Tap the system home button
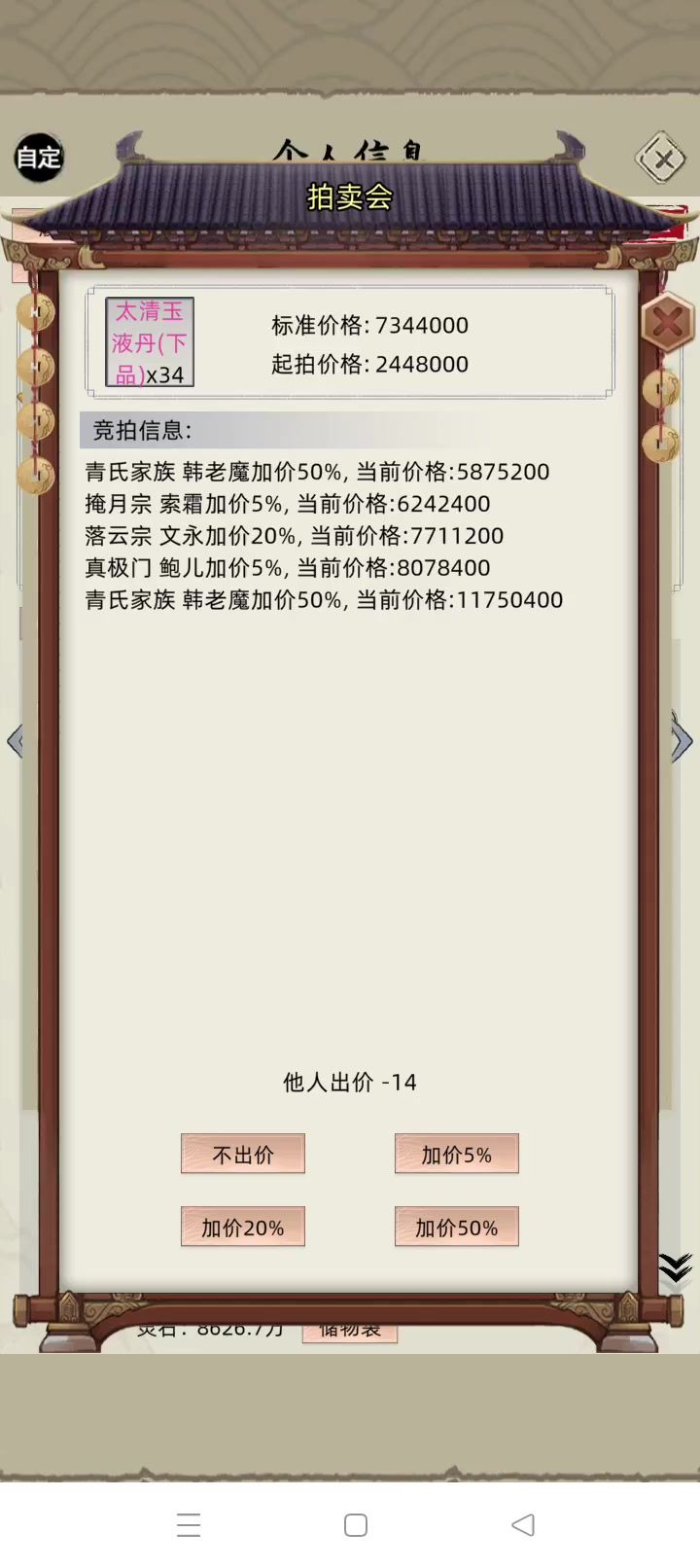 (356, 1524)
